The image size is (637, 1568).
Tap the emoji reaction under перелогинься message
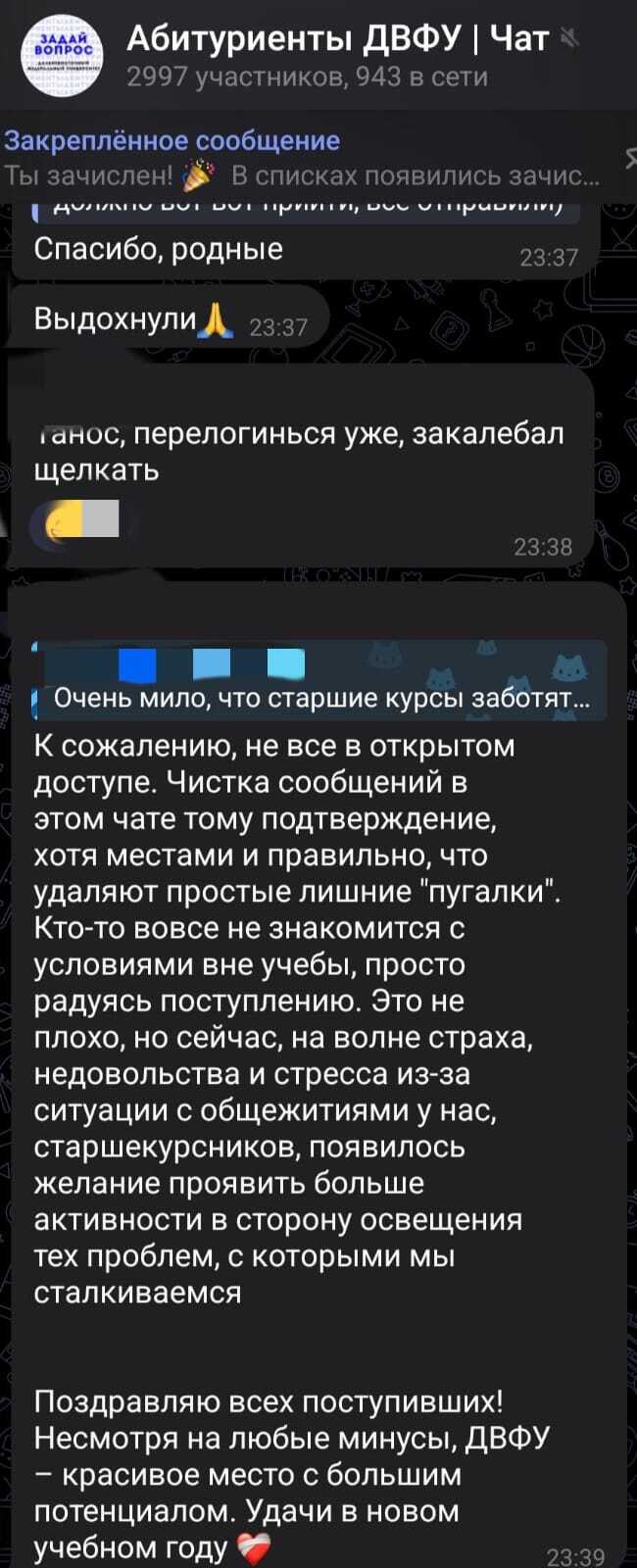78,521
